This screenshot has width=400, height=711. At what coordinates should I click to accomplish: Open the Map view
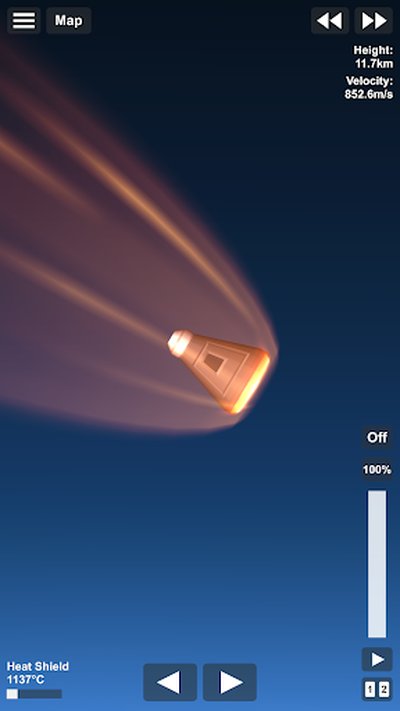(x=68, y=20)
